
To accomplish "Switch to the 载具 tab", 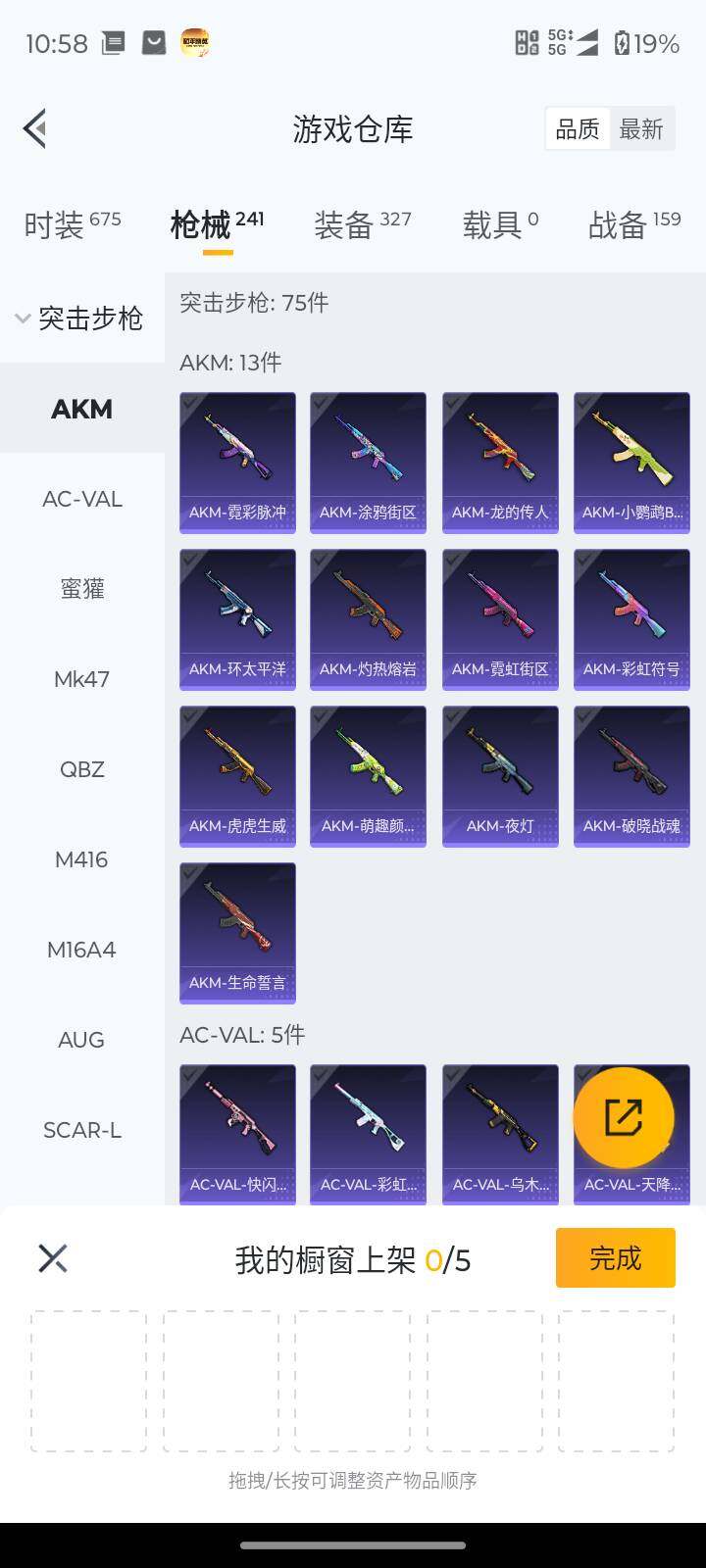I will pyautogui.click(x=500, y=224).
